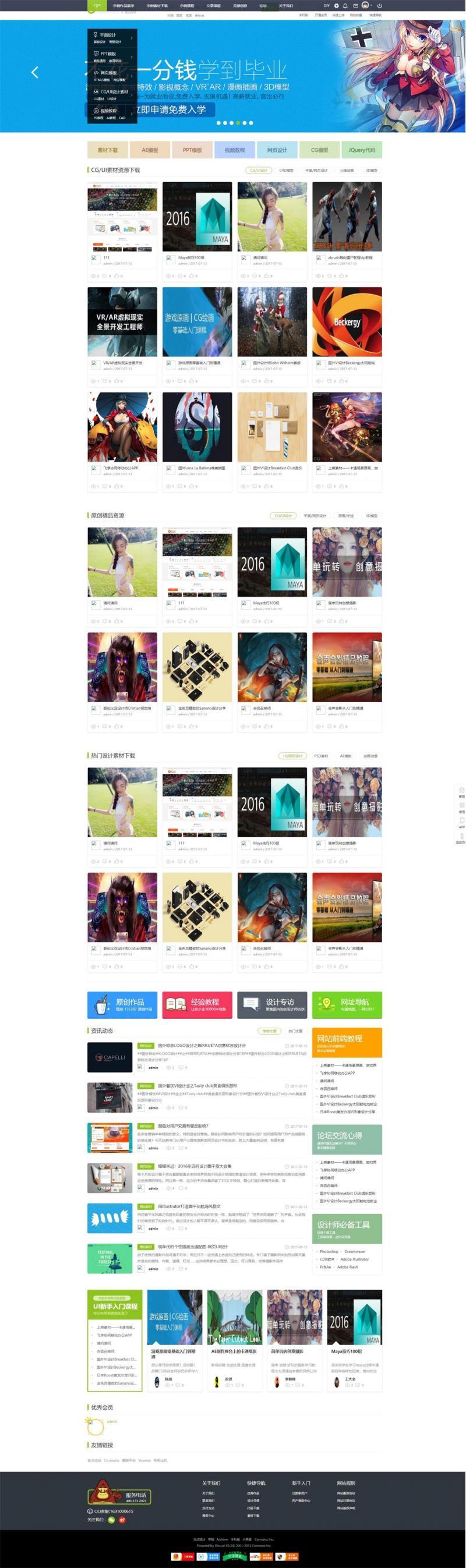466x1568 pixels.
Task: Open the notifications bell in the header
Action: [x=345, y=5]
